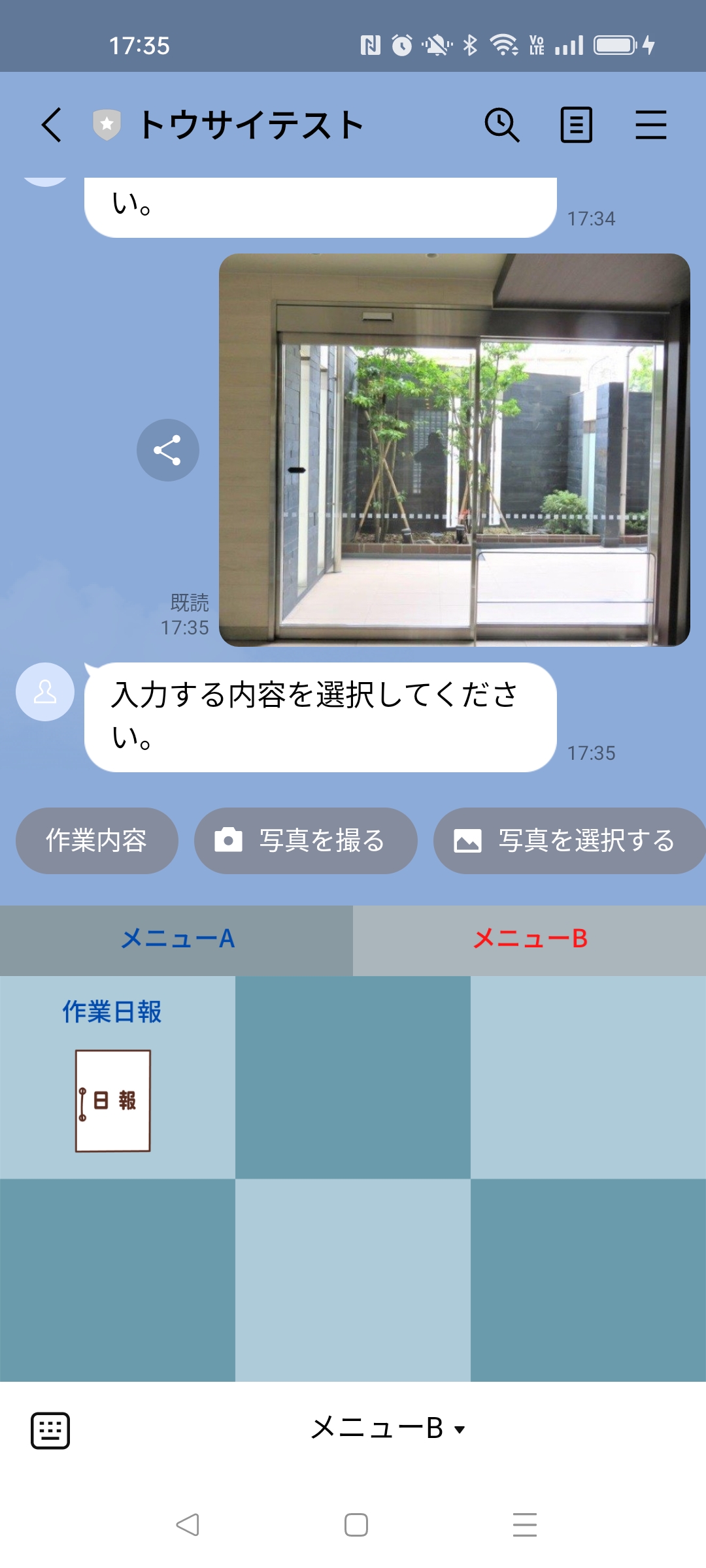Collapse the メニューB rich menu bar
The image size is (706, 1568).
coord(388,1429)
